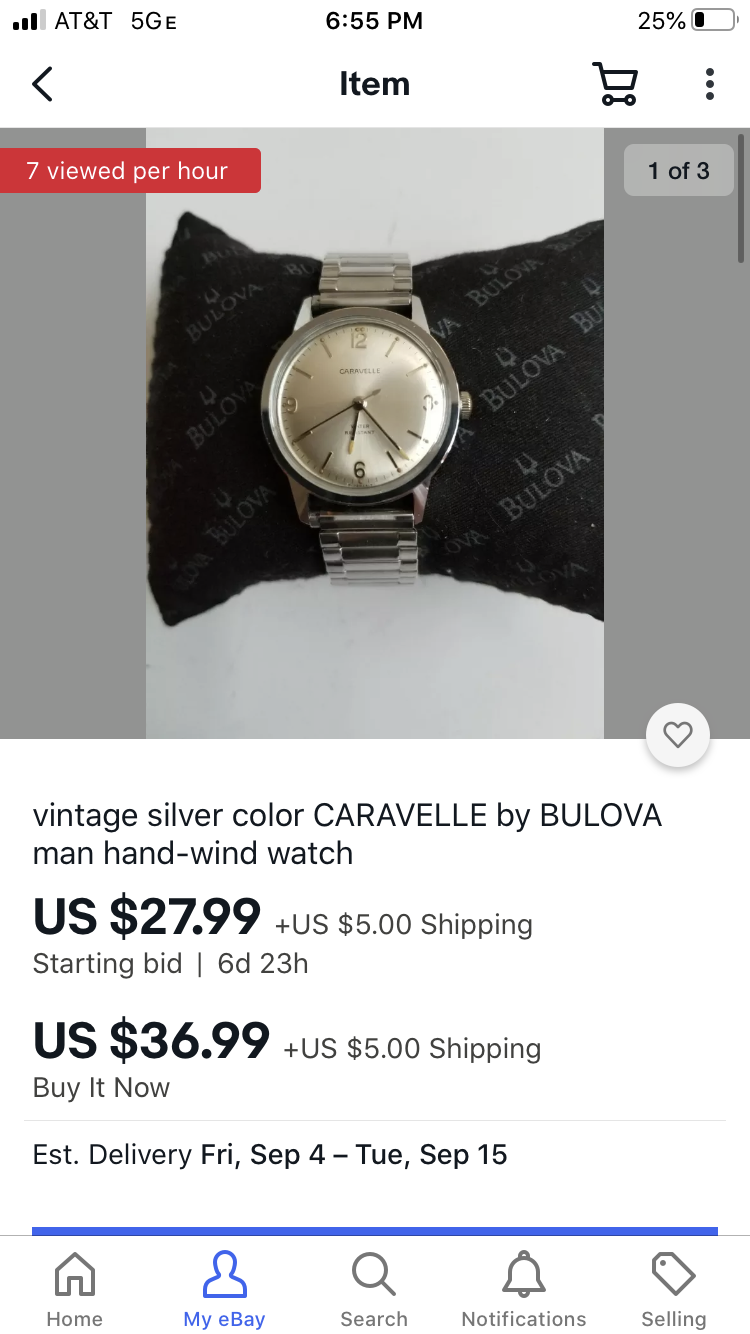Viewport: 750px width, 1334px height.
Task: Open the shopping cart
Action: coord(614,84)
